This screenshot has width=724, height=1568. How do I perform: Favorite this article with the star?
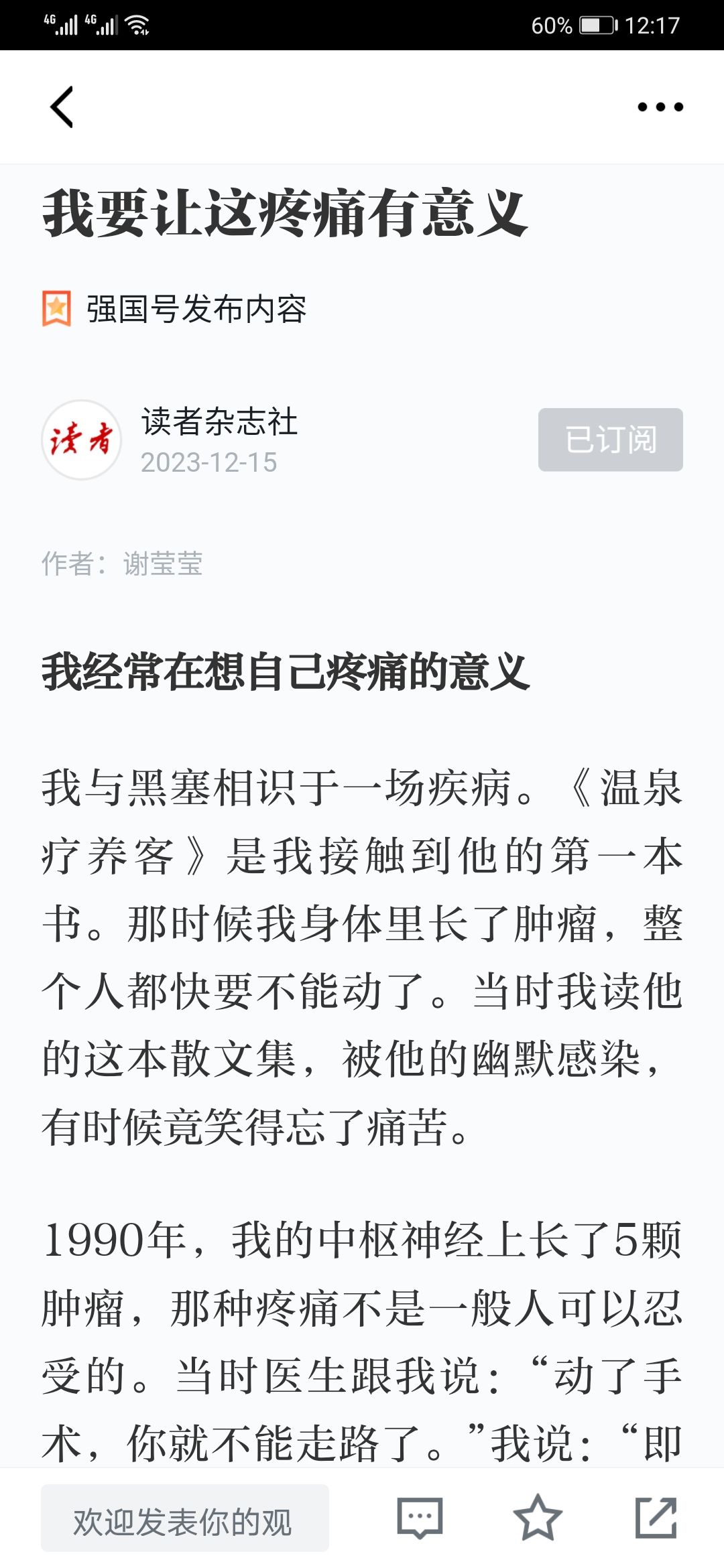(538, 1518)
